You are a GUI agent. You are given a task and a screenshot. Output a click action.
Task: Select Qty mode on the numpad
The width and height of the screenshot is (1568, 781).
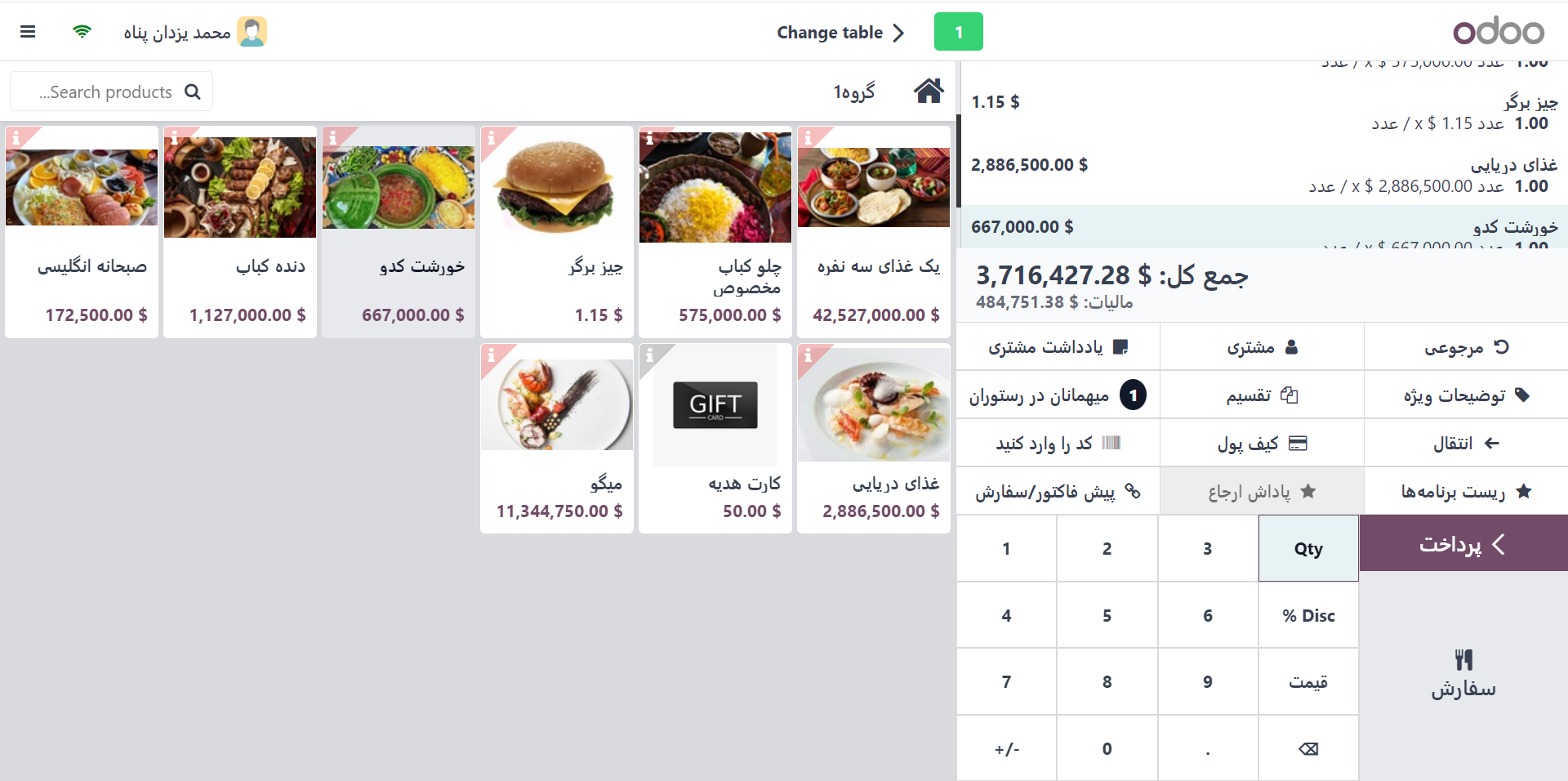pos(1307,549)
